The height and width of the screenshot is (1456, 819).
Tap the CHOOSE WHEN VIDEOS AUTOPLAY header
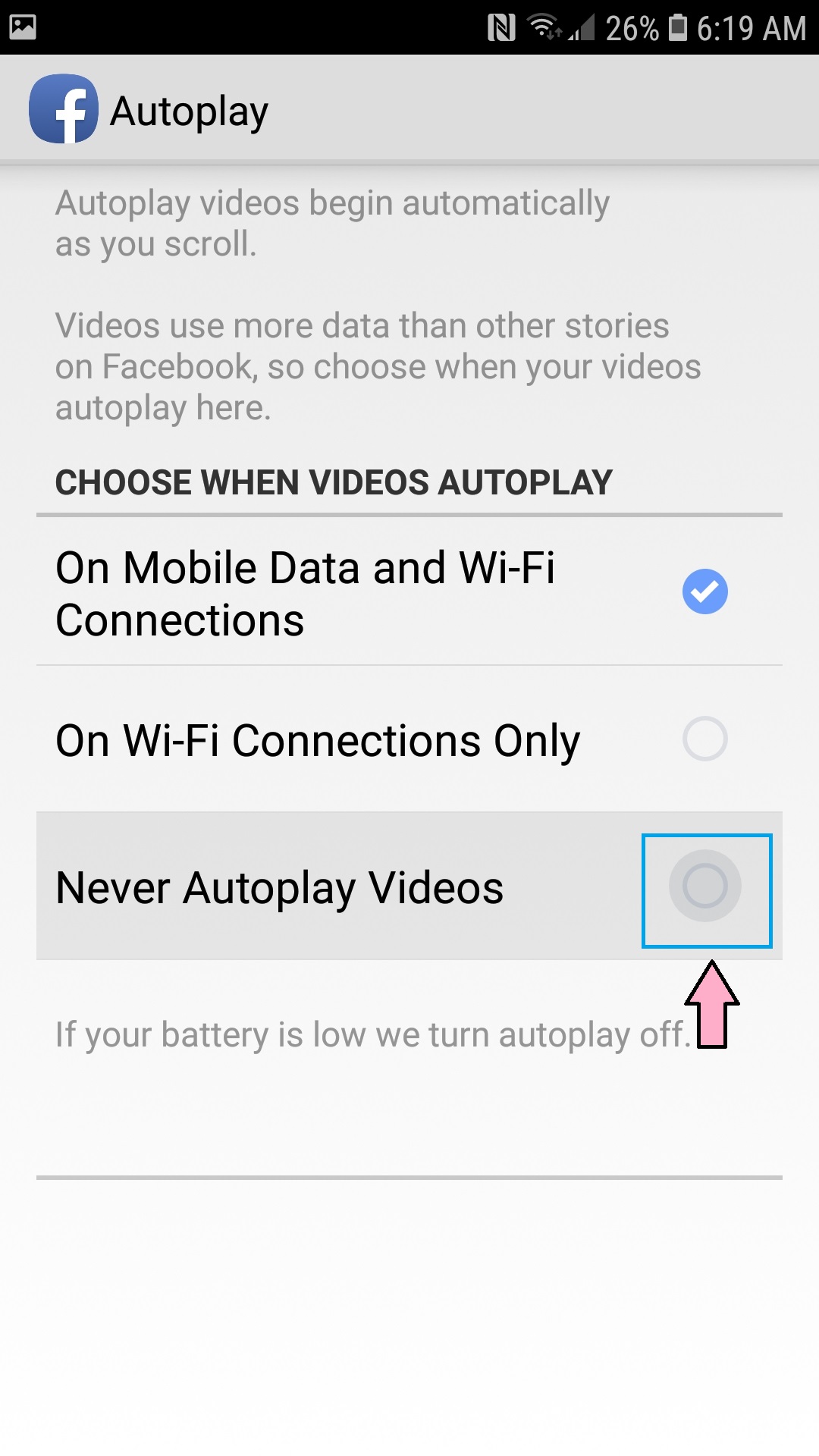click(334, 482)
